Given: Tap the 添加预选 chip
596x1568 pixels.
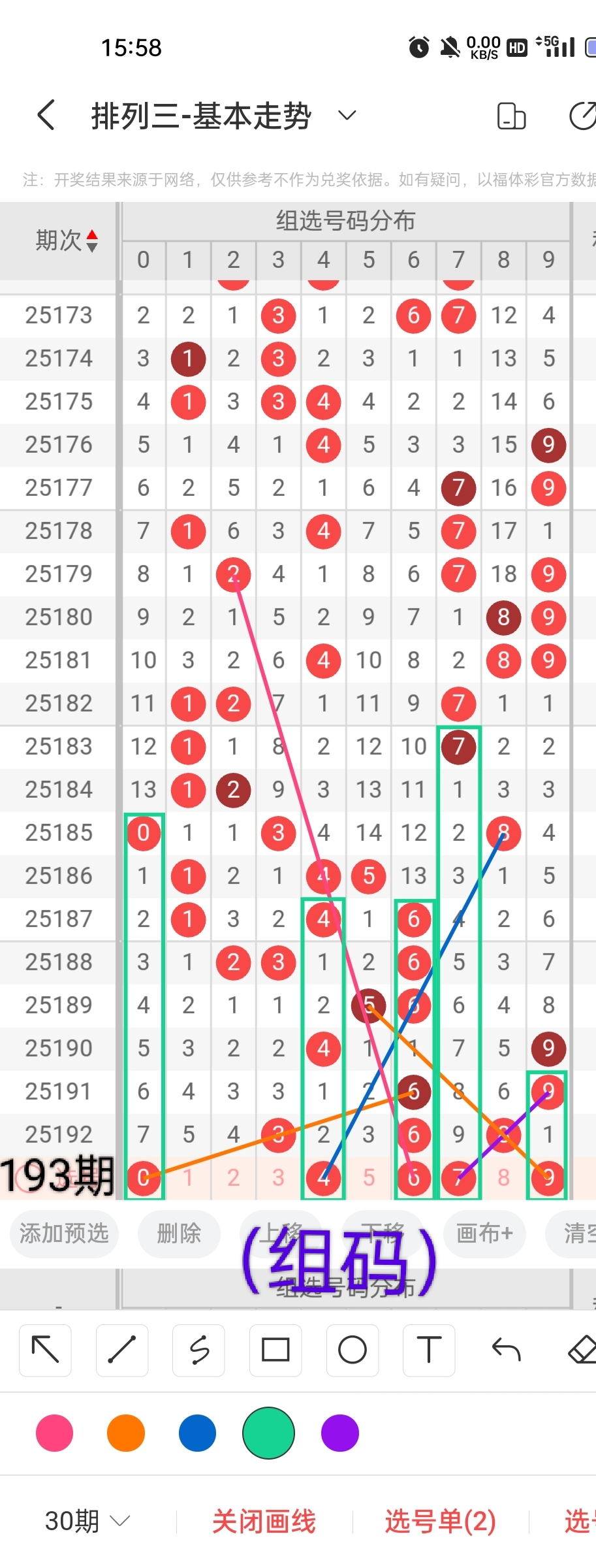Looking at the screenshot, I should 64,1233.
